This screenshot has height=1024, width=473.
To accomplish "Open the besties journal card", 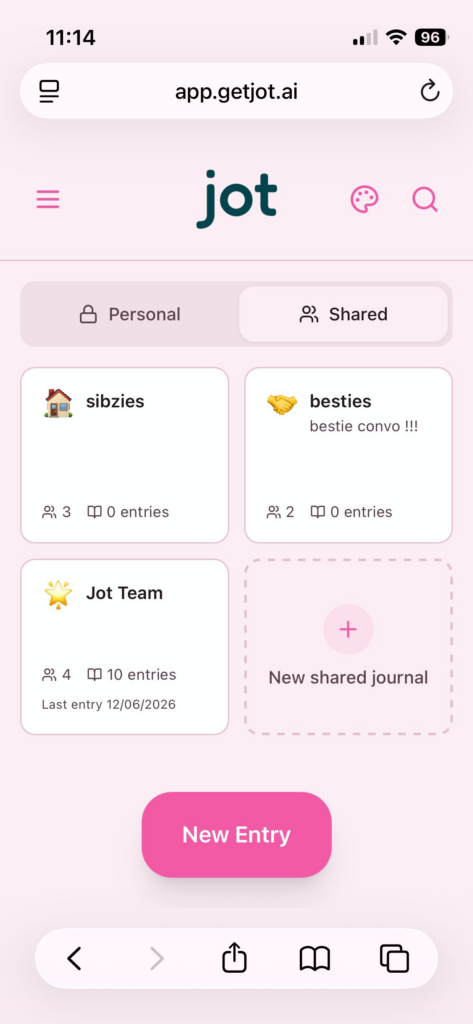I will point(348,455).
